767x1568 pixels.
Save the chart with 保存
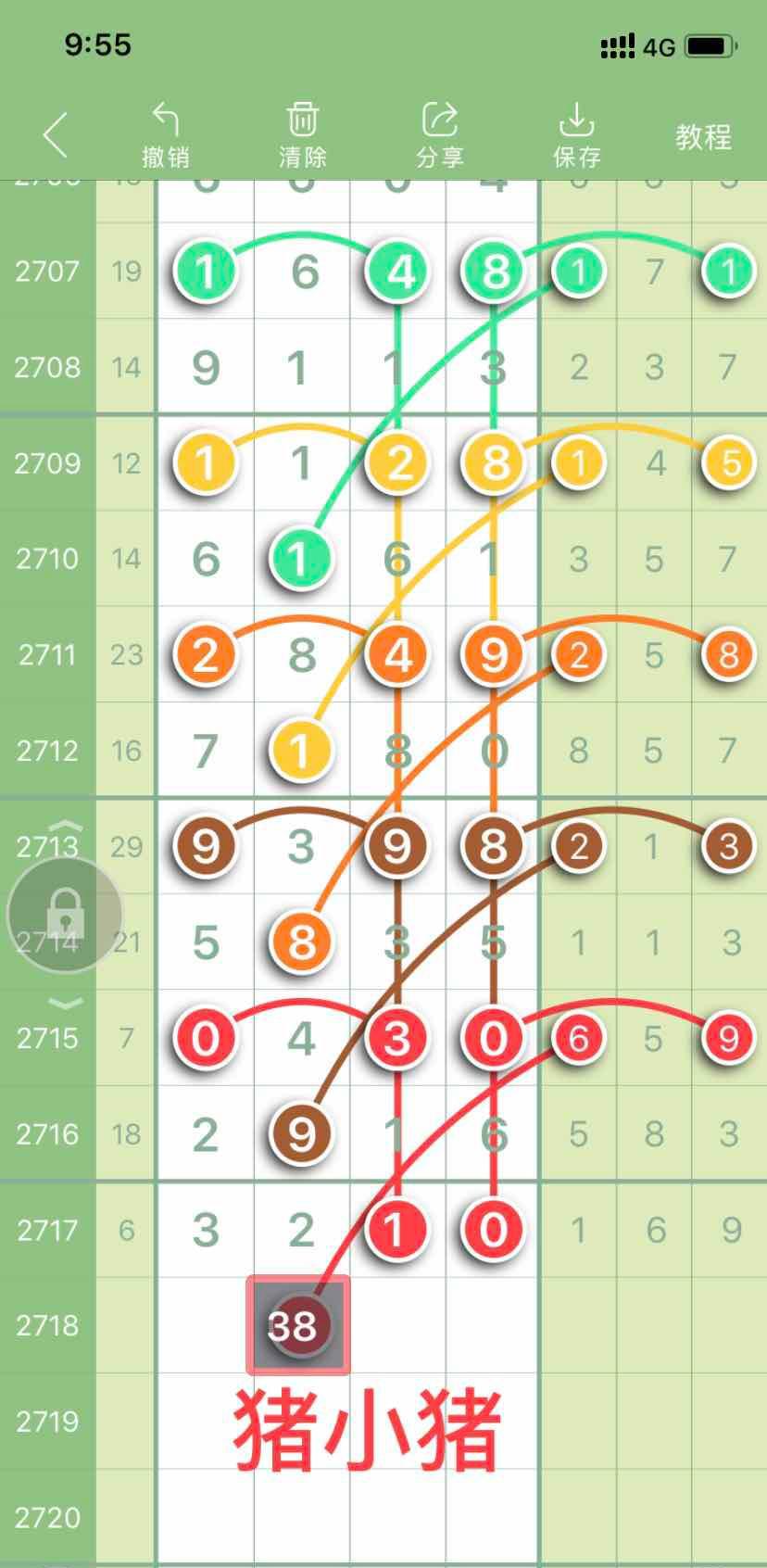[576, 135]
